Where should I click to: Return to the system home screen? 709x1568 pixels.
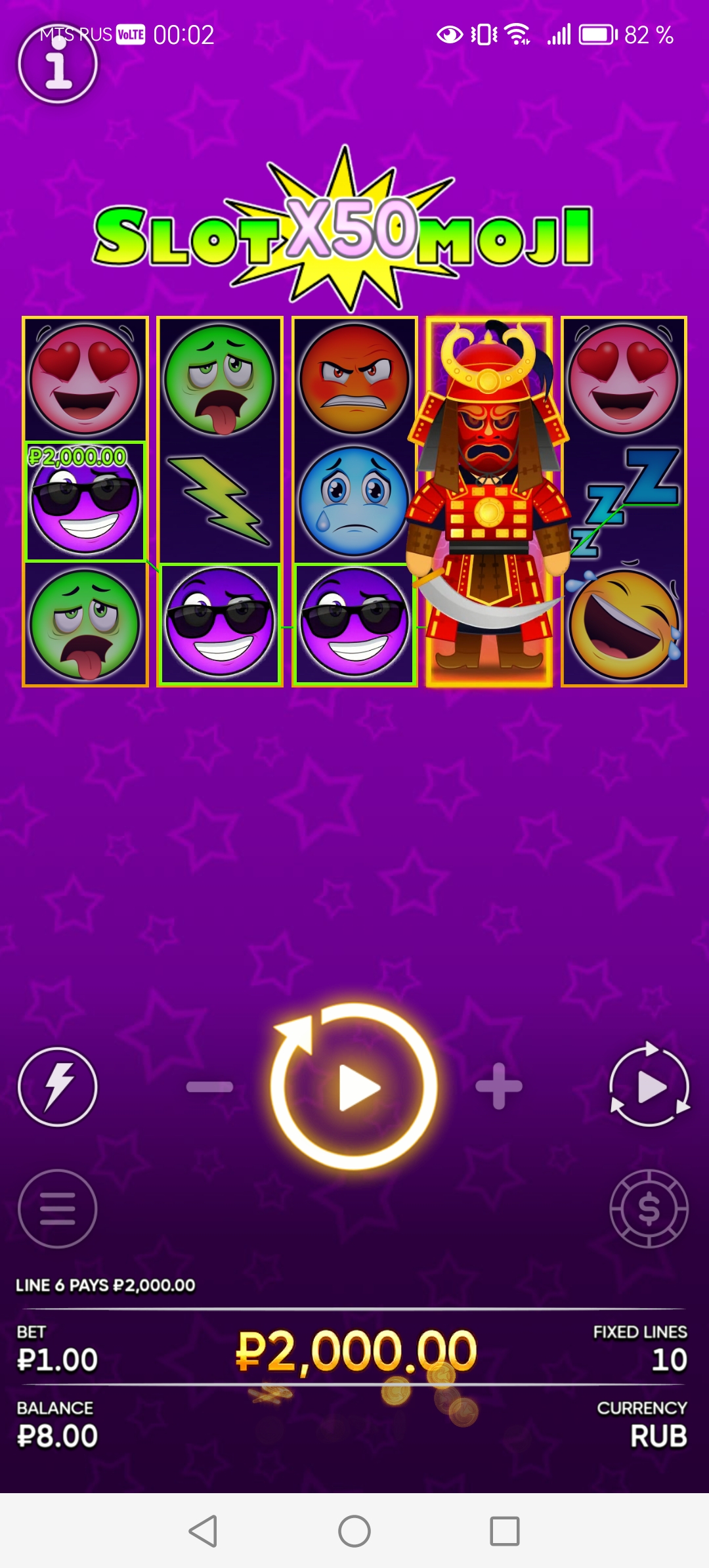(x=354, y=1531)
